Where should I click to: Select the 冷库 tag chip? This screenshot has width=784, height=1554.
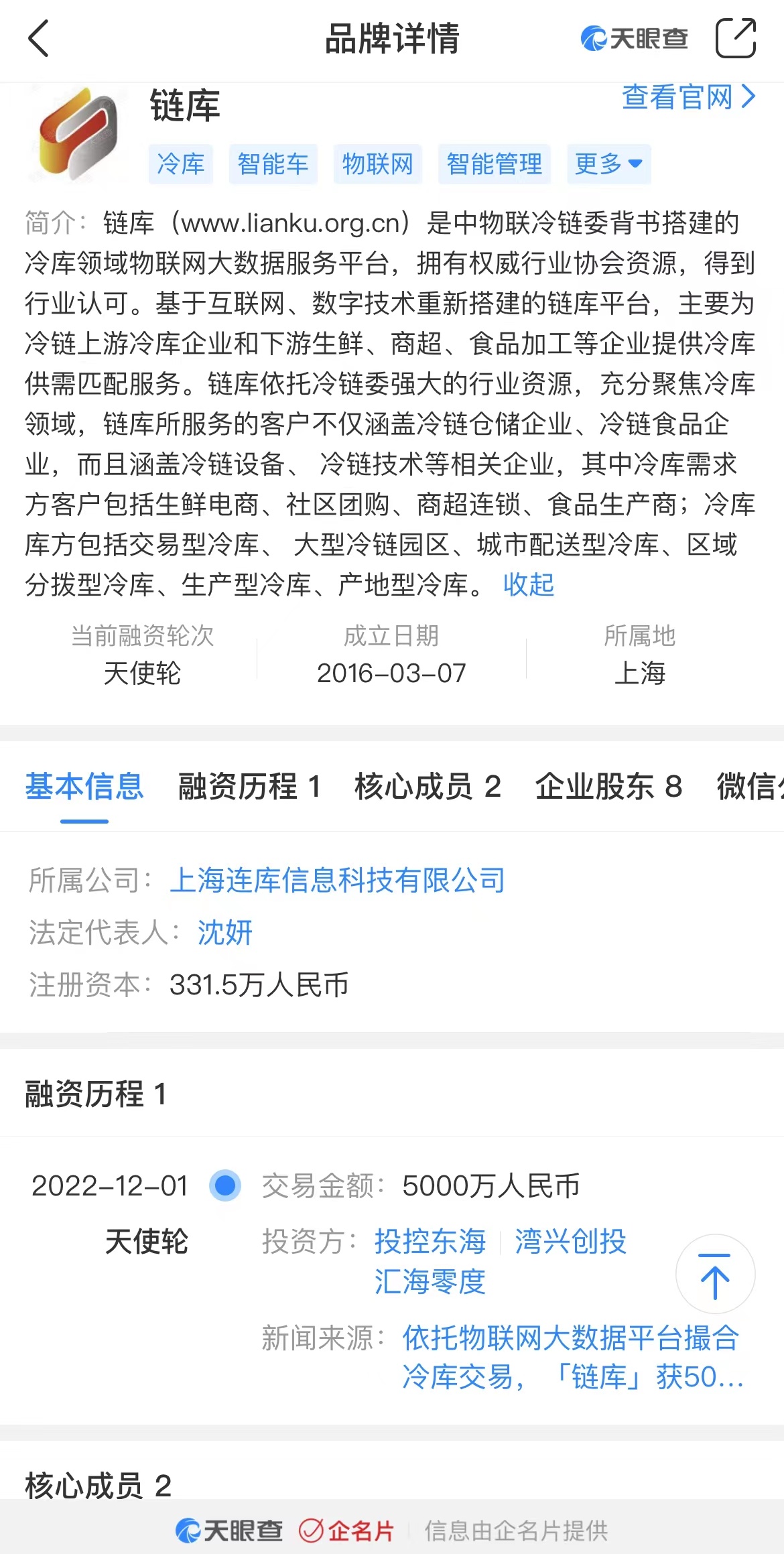pos(180,164)
